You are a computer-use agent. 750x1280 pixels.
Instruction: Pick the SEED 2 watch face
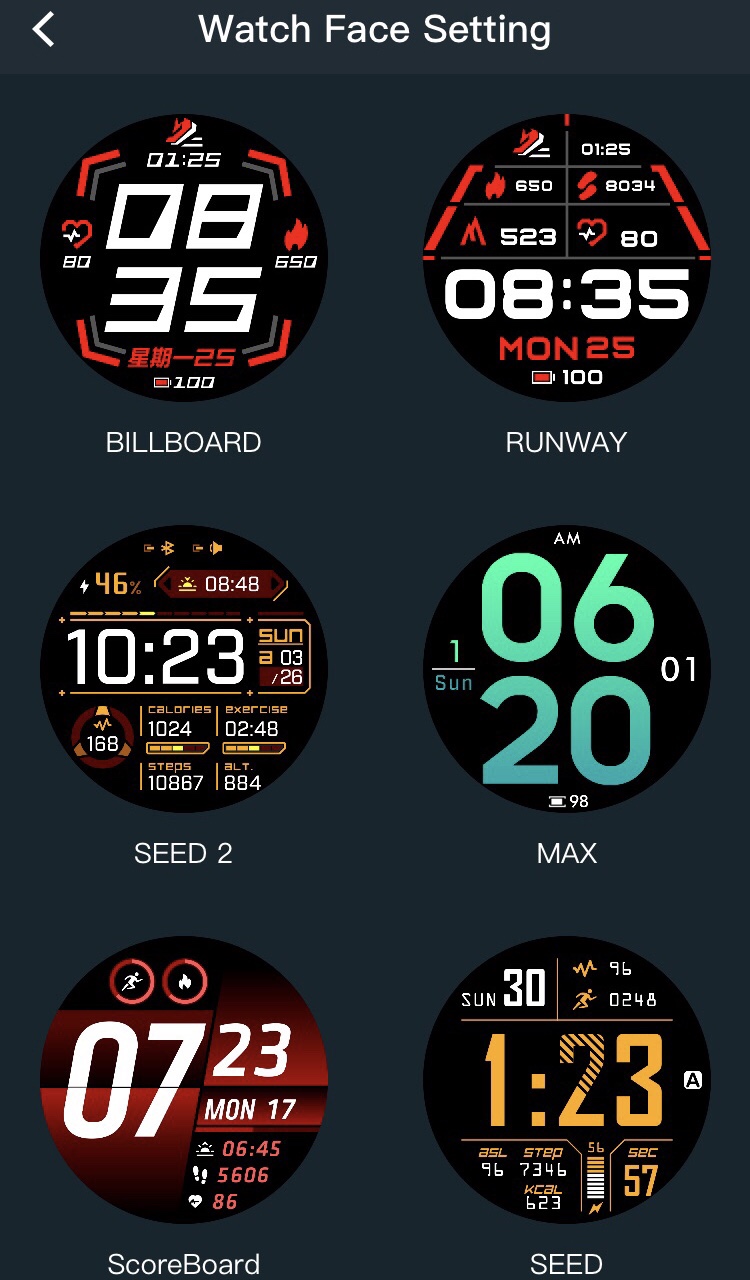[184, 669]
